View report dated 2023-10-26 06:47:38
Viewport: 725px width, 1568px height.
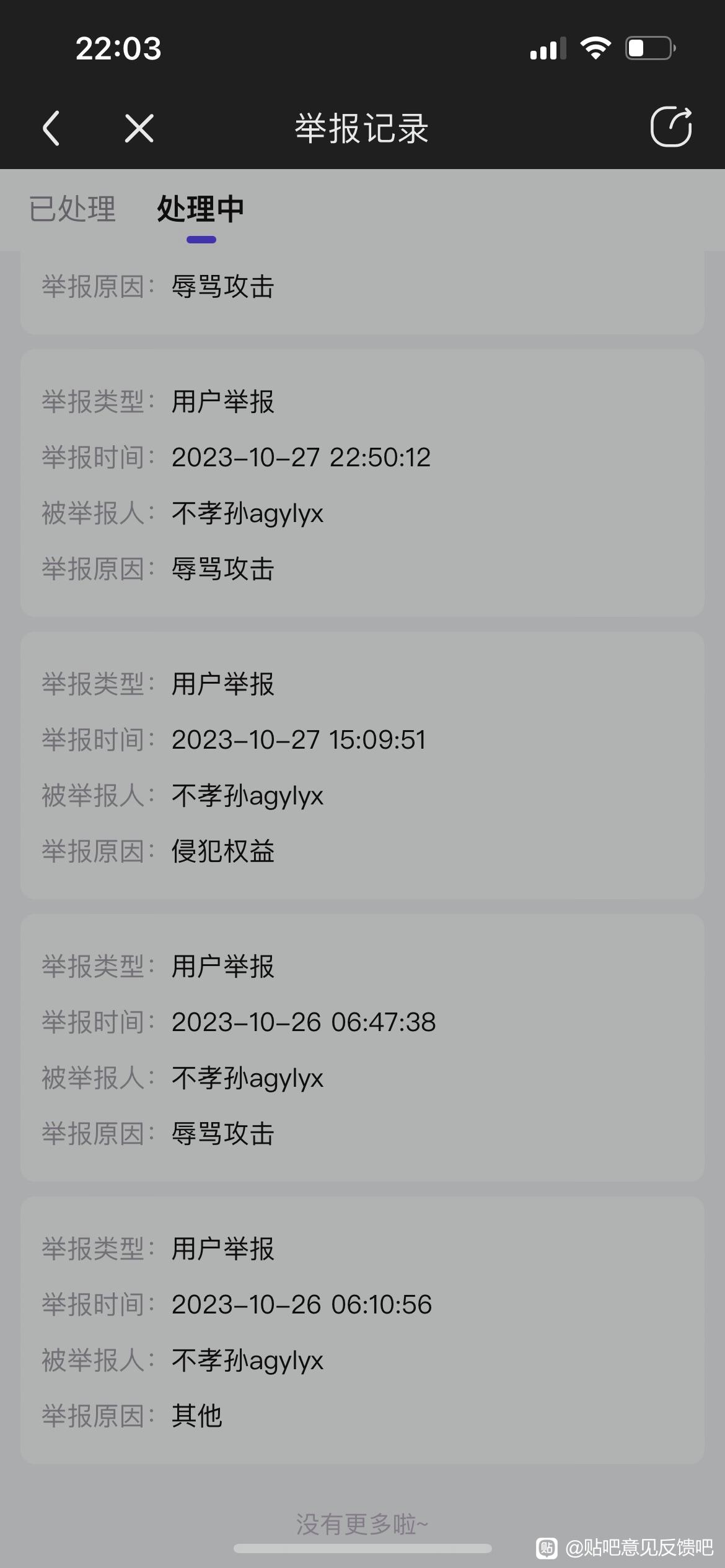[x=362, y=1048]
